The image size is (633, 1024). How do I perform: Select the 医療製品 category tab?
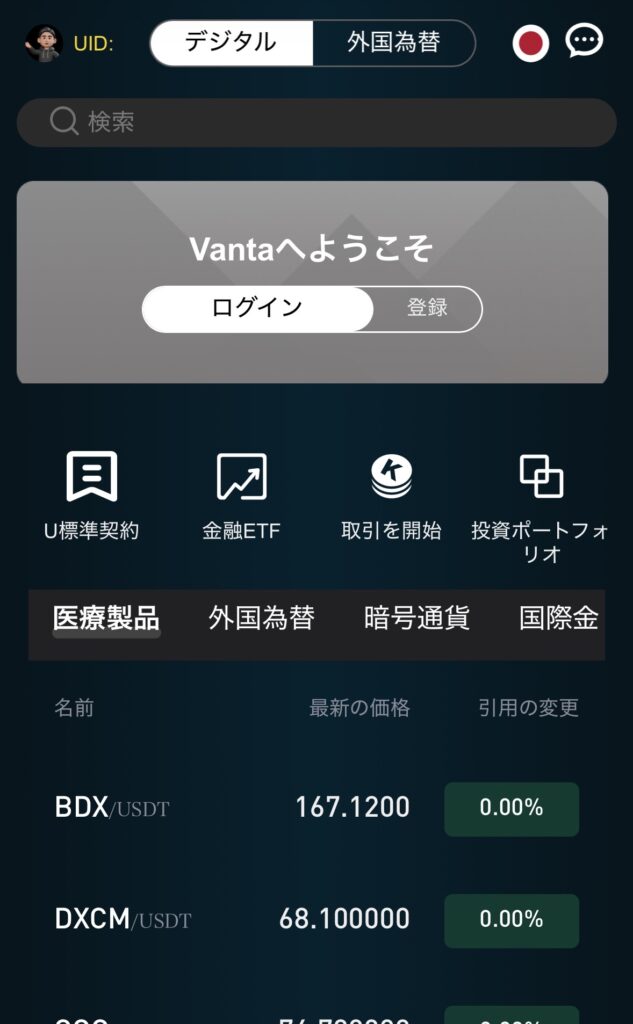(106, 618)
